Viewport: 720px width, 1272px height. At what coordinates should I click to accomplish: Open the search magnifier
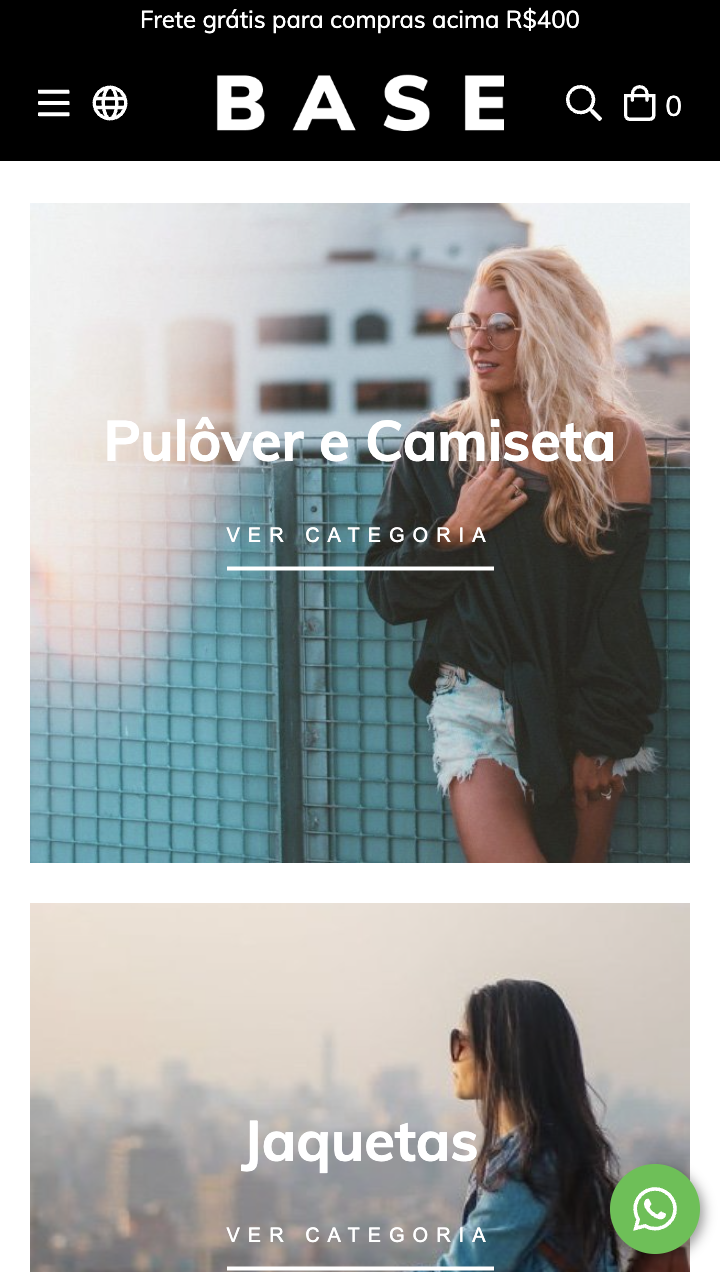(x=583, y=103)
